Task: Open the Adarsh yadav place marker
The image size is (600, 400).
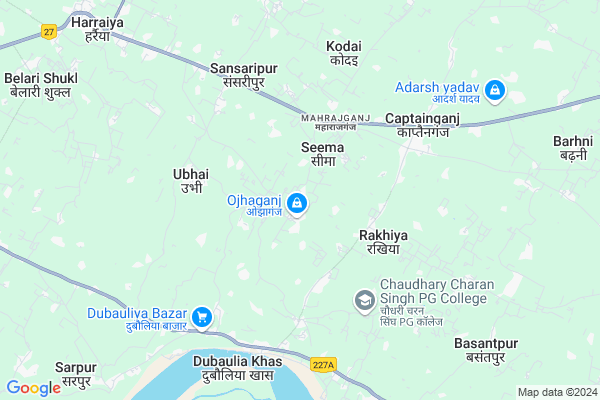Action: [x=495, y=92]
